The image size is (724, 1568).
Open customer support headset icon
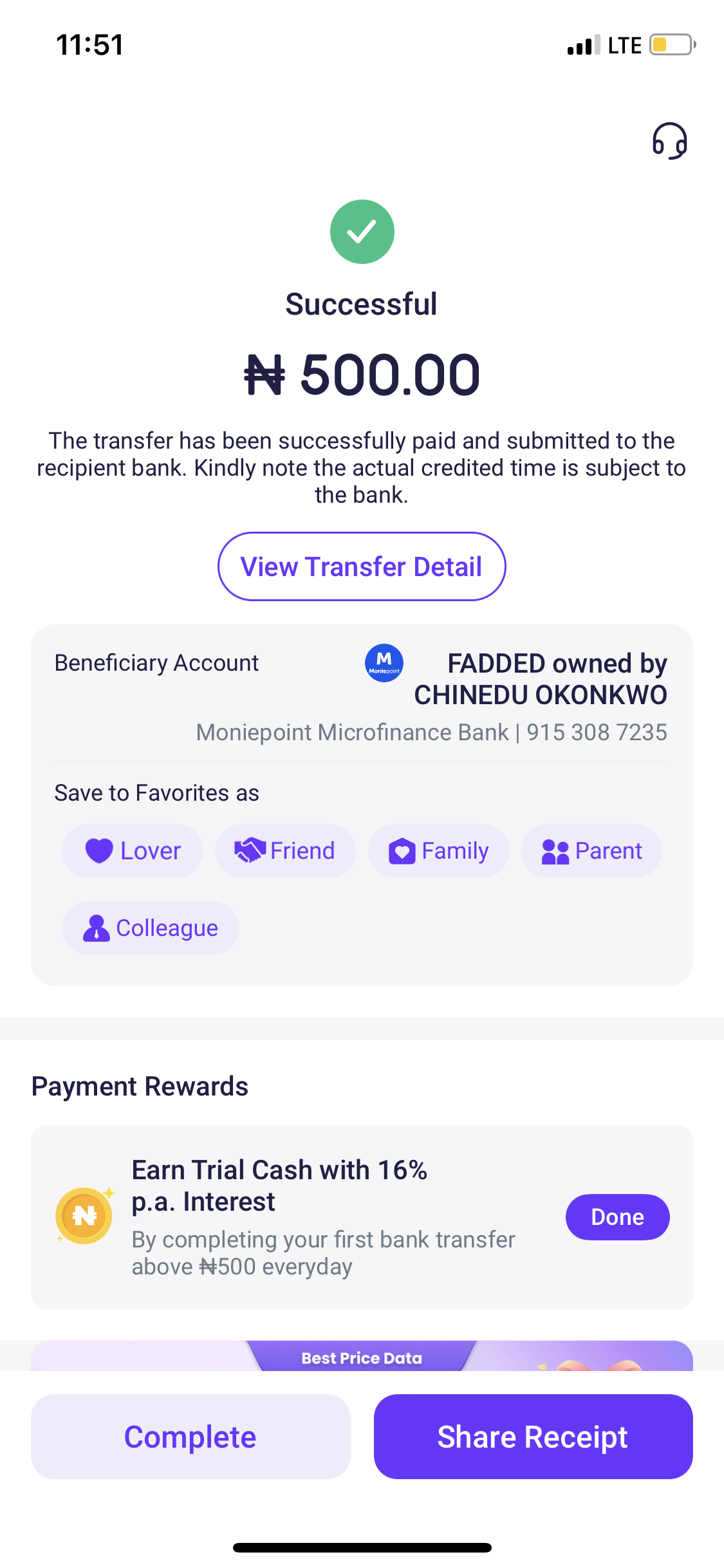click(x=669, y=141)
